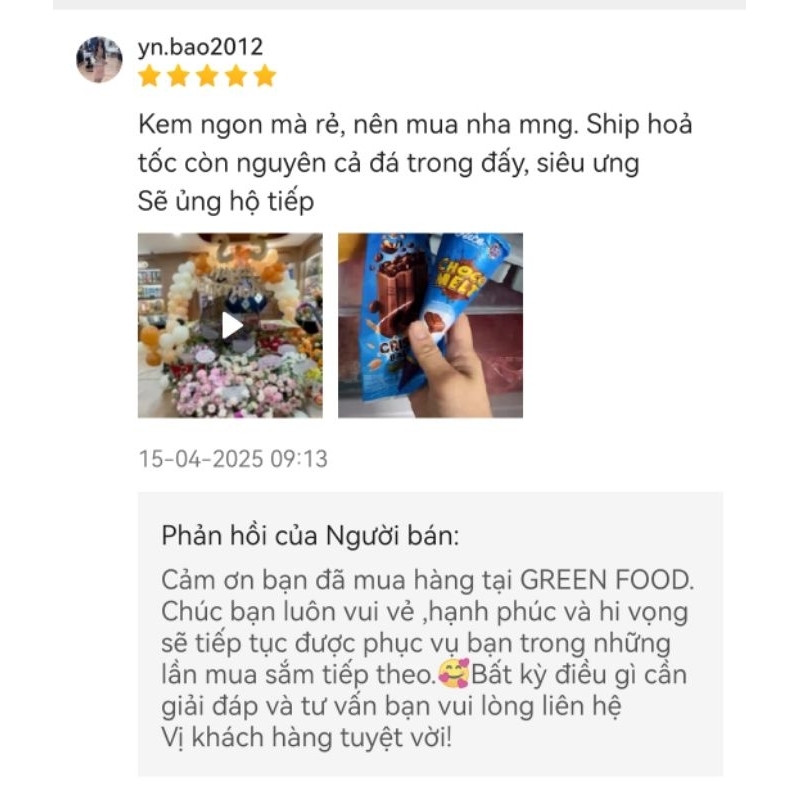Play the review video with balloons
Screen dimensions: 800x800
click(x=231, y=325)
